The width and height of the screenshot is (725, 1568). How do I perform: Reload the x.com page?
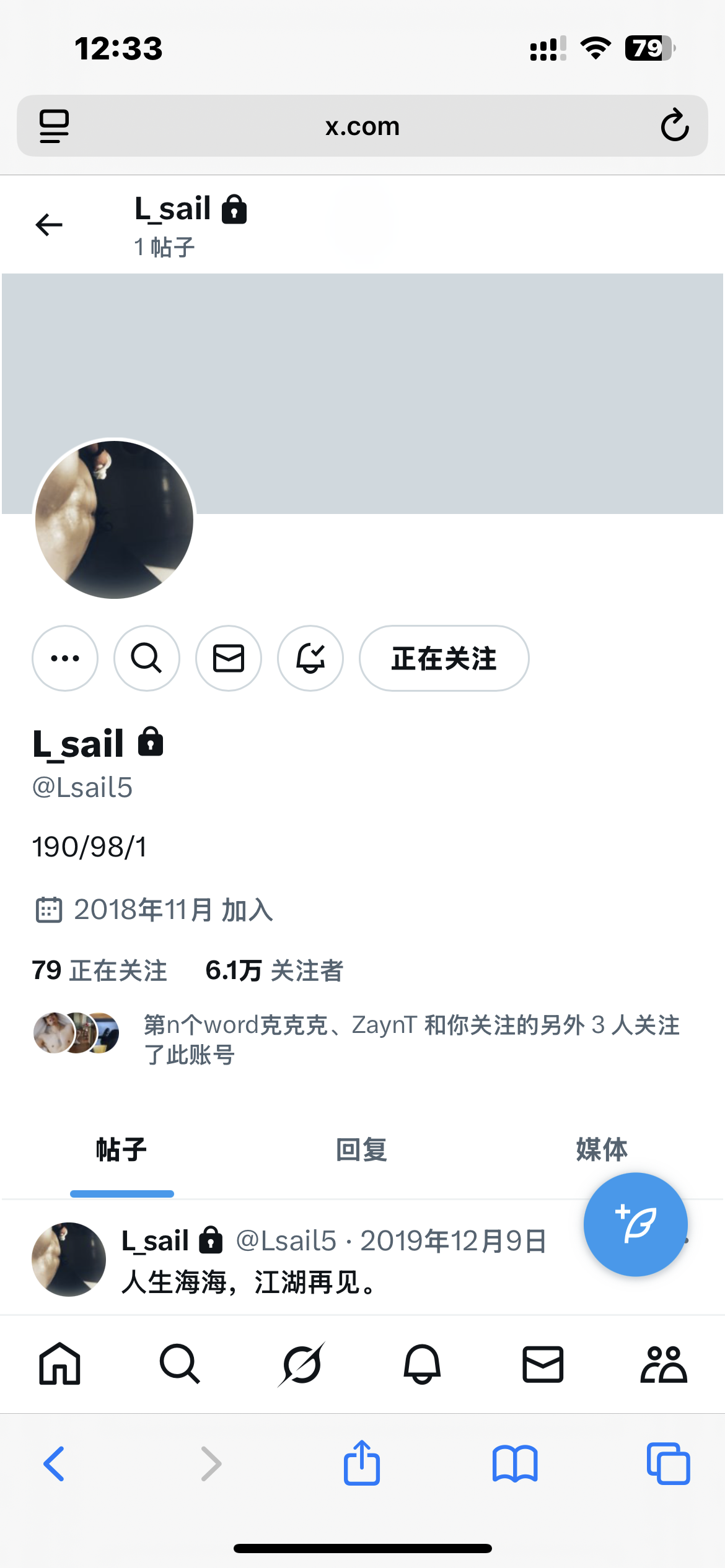[674, 126]
